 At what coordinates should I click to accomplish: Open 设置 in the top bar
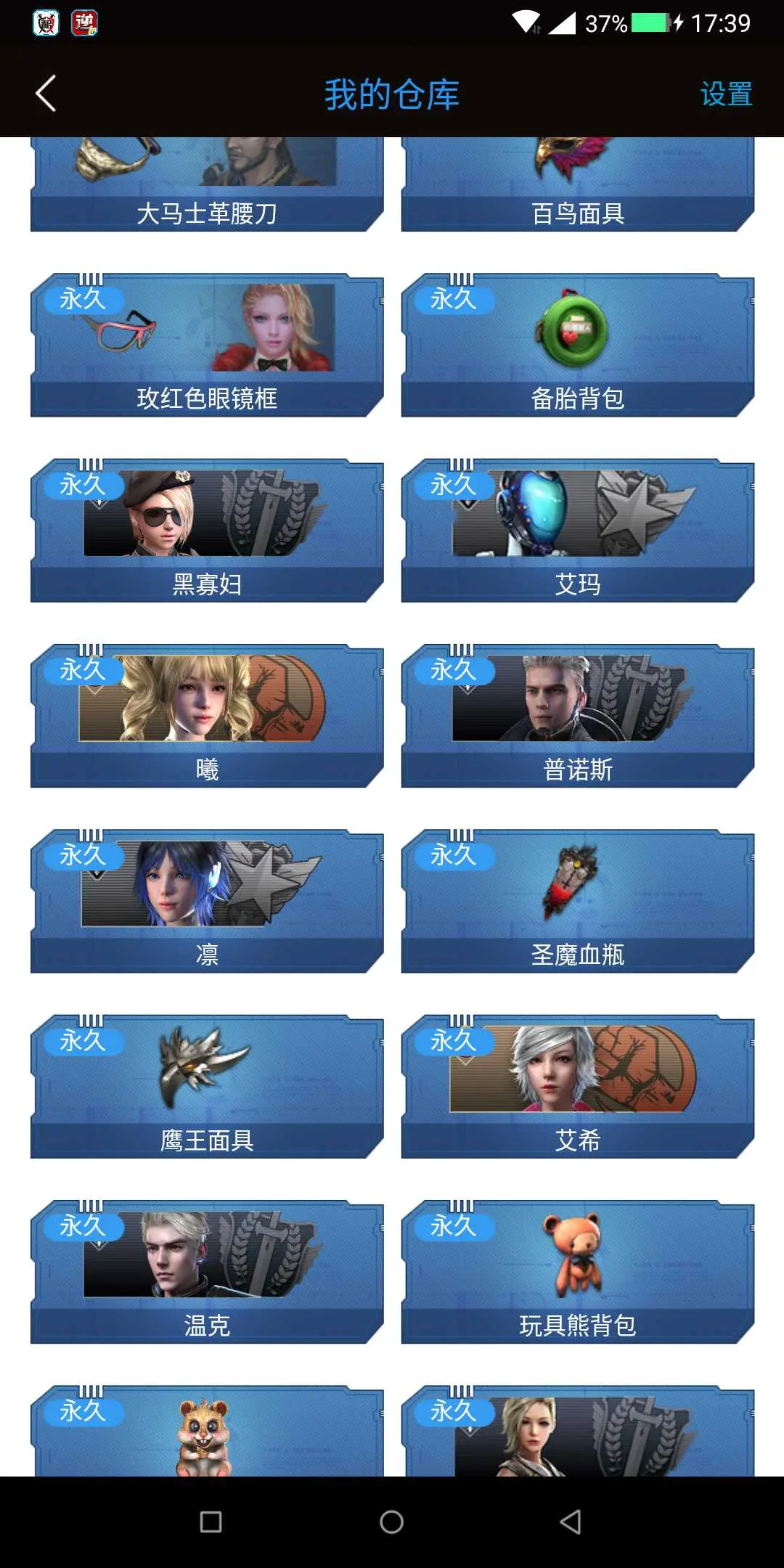(x=726, y=94)
